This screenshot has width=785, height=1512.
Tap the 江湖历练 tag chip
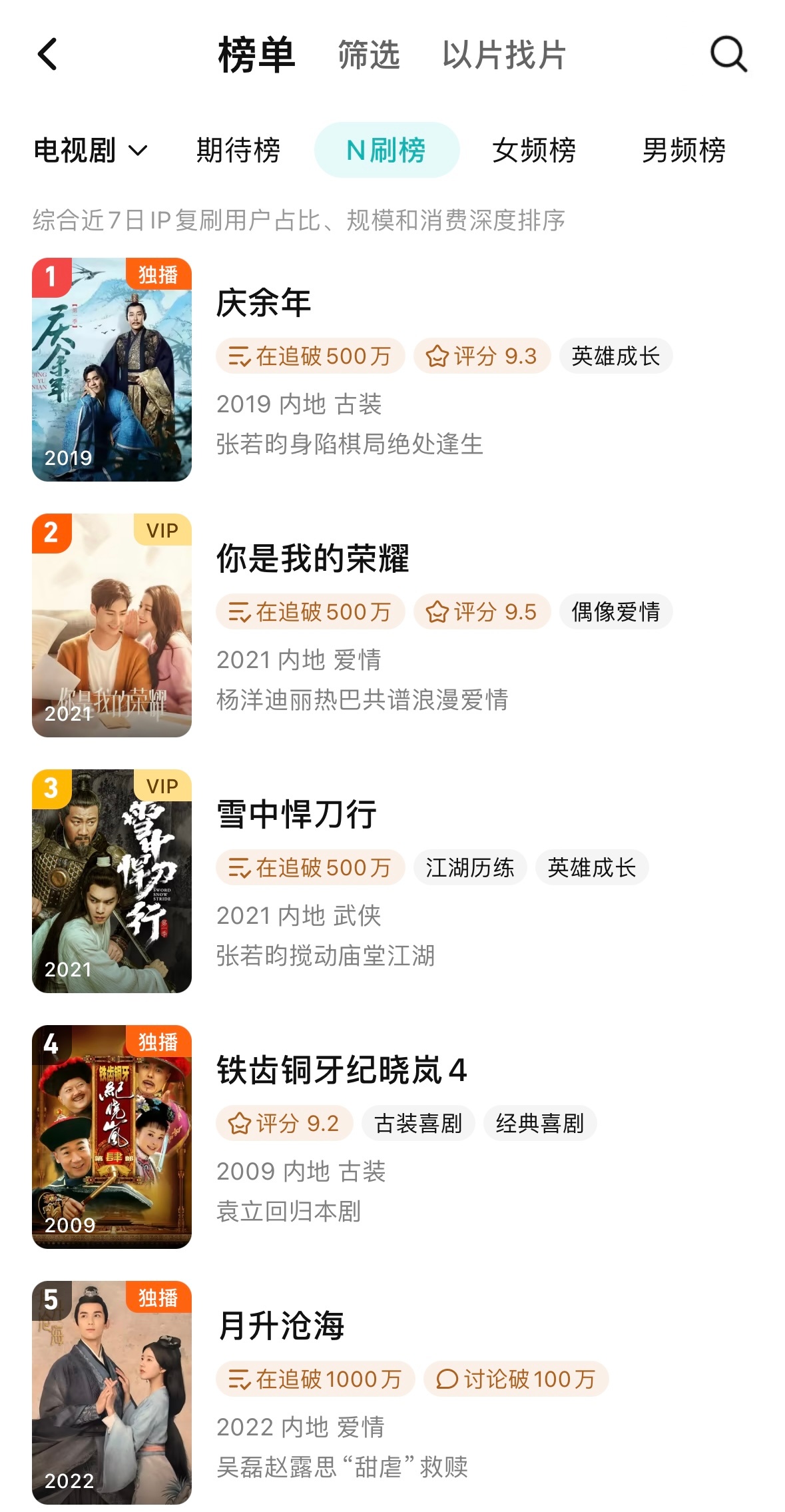coord(470,867)
